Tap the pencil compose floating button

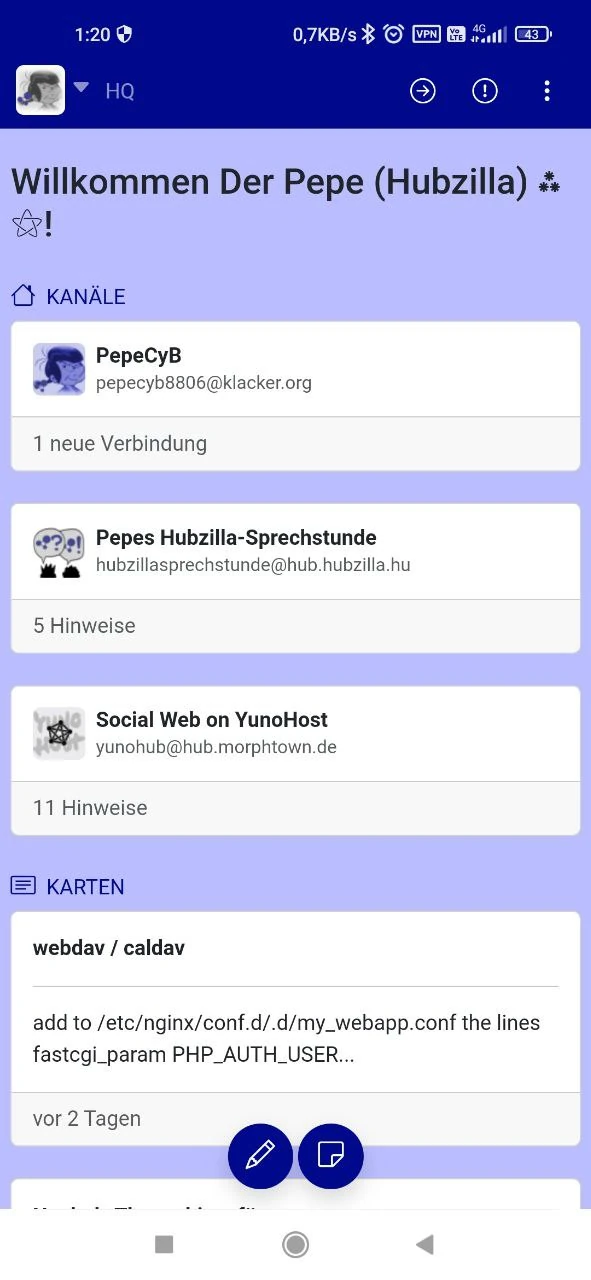[x=260, y=1156]
